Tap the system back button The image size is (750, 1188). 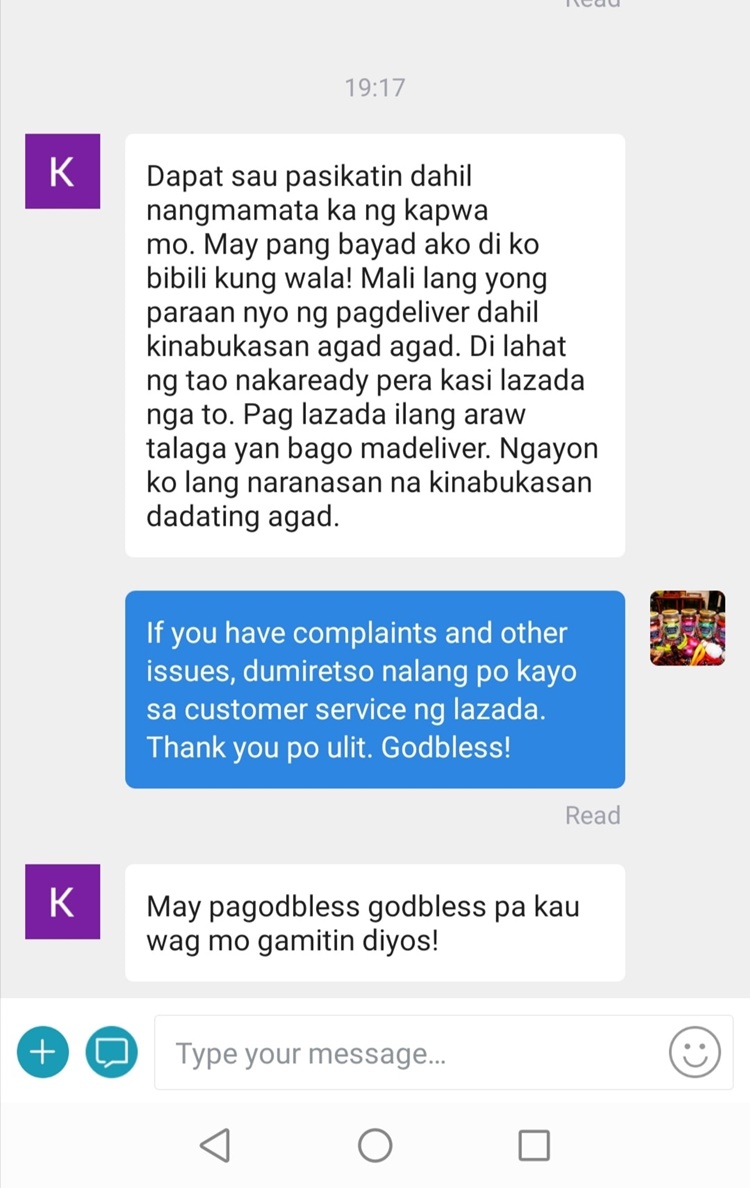(215, 1145)
